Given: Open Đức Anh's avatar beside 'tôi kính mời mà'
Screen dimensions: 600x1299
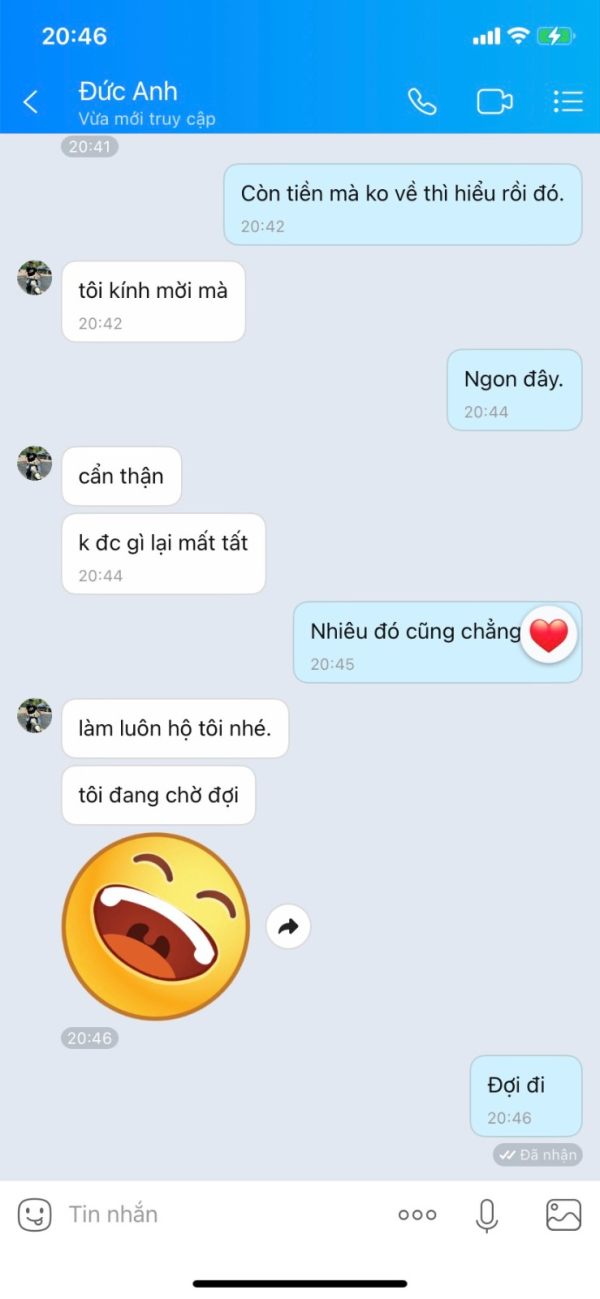Looking at the screenshot, I should coord(35,278).
